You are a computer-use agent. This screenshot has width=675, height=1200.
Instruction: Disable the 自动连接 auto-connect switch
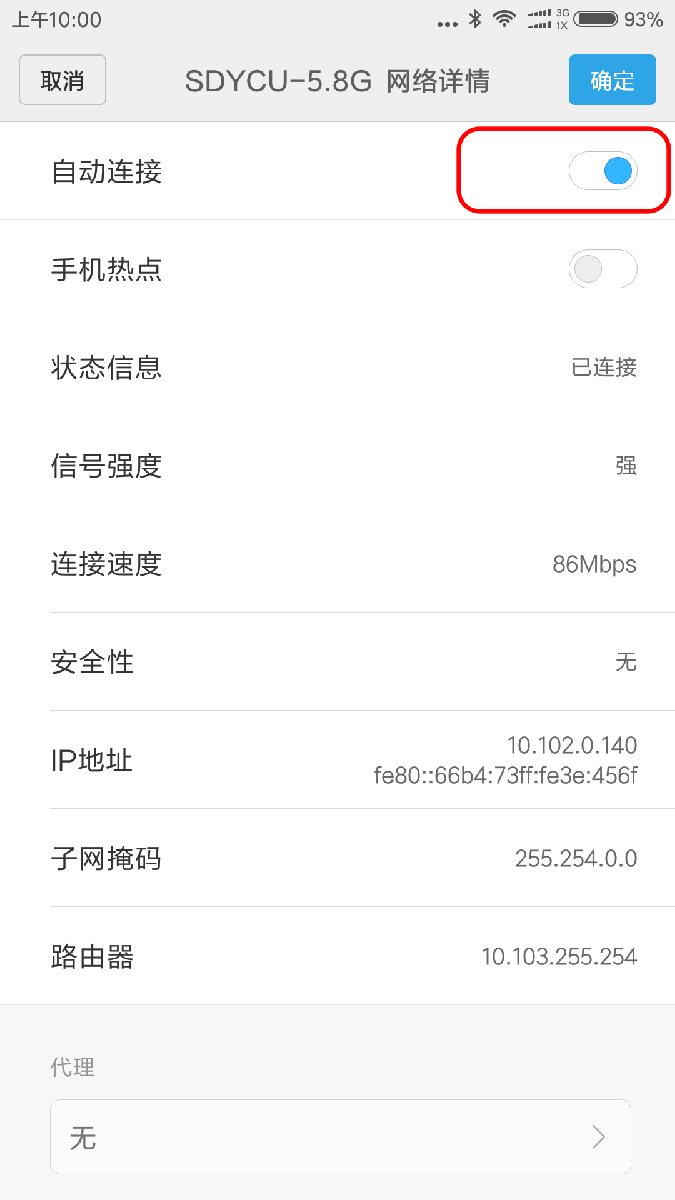(x=603, y=171)
